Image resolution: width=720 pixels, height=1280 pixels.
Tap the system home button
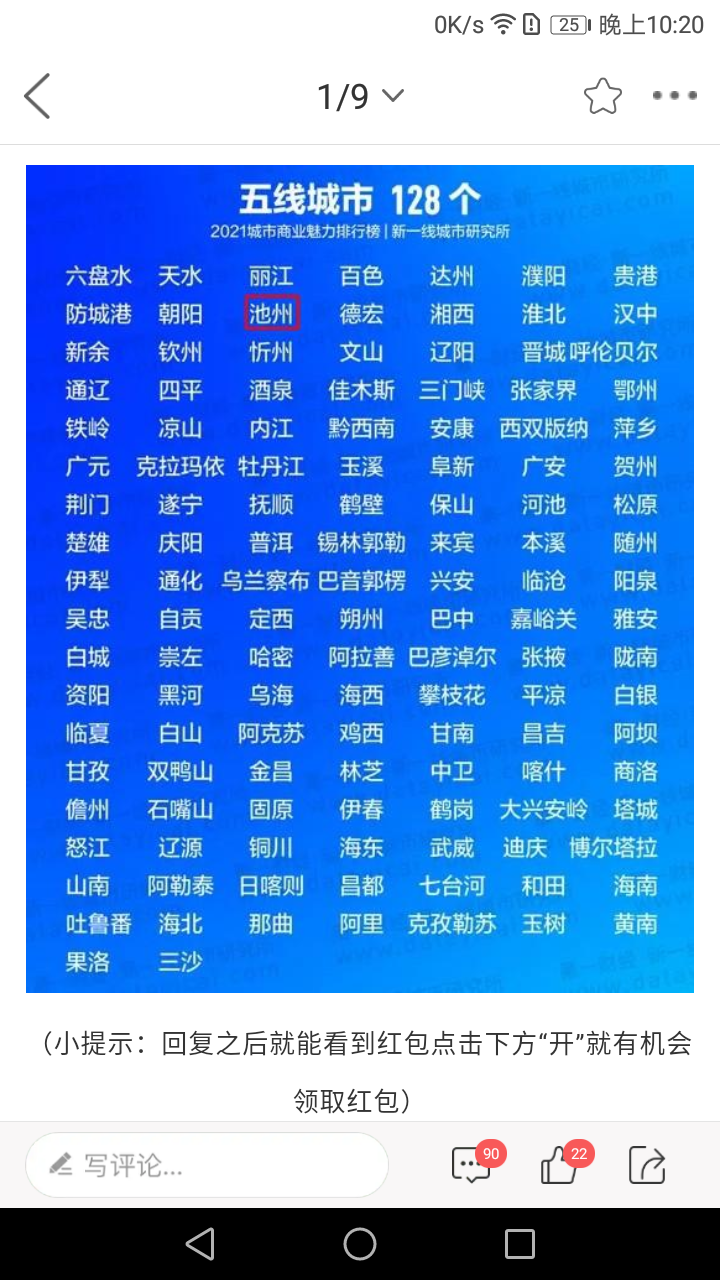pyautogui.click(x=360, y=1244)
